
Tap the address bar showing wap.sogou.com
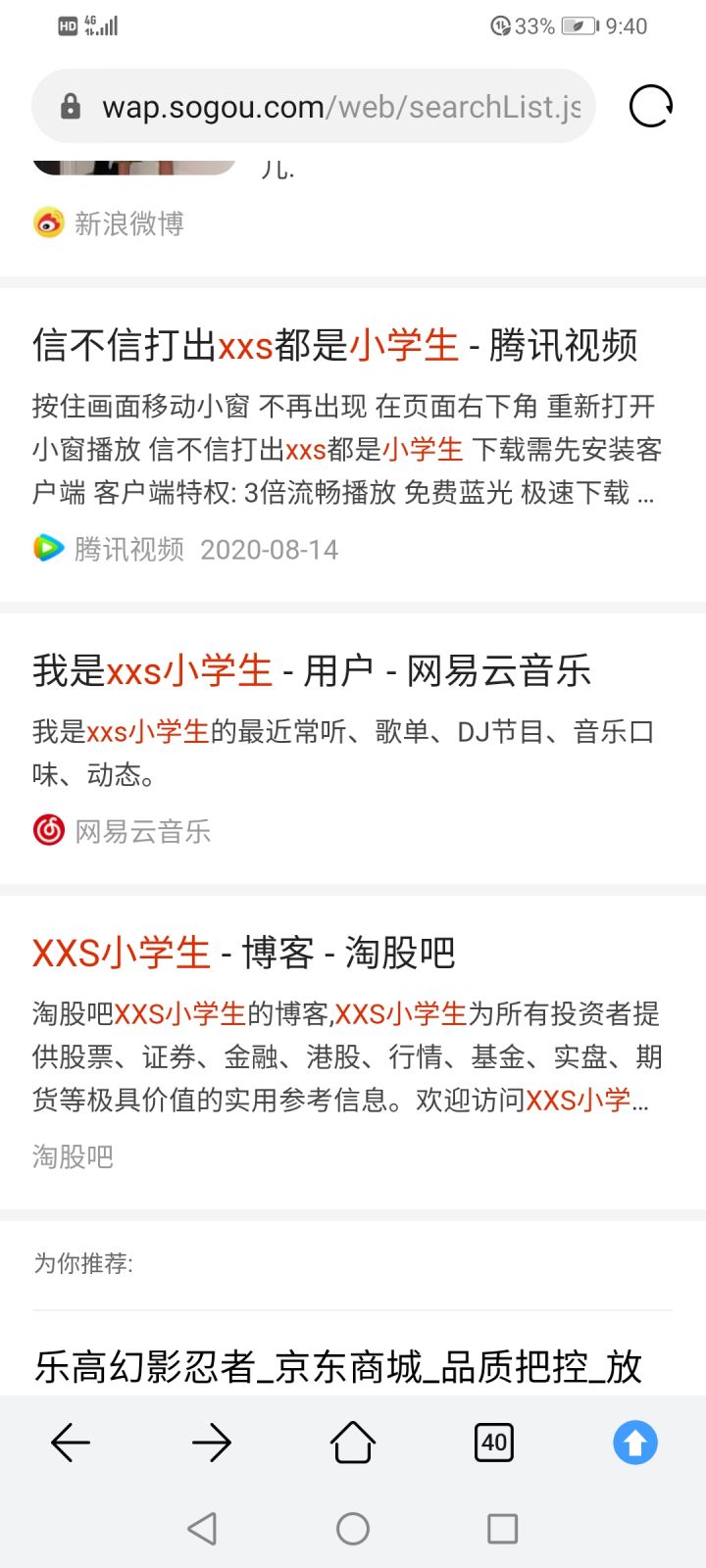314,106
